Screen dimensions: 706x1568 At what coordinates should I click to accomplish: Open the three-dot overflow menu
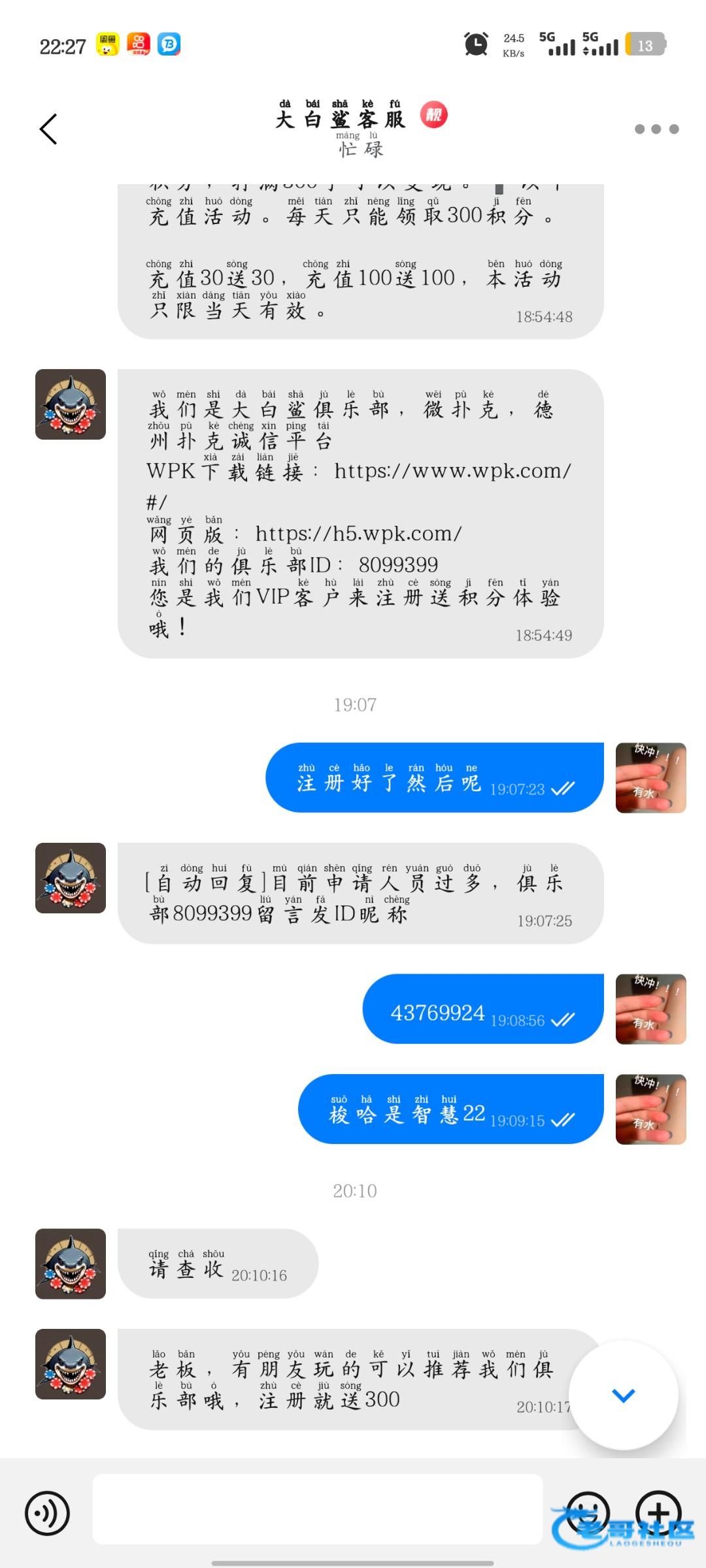(656, 129)
